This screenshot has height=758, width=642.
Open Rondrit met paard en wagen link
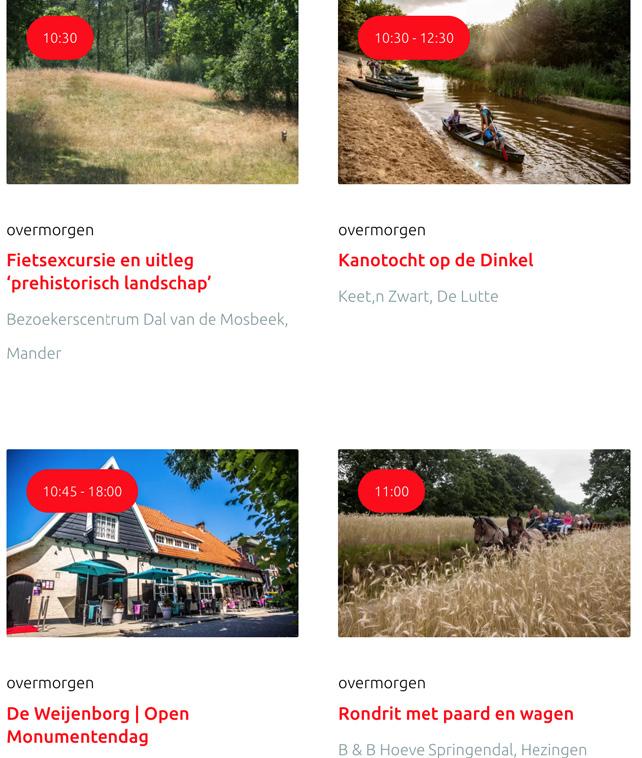(455, 714)
